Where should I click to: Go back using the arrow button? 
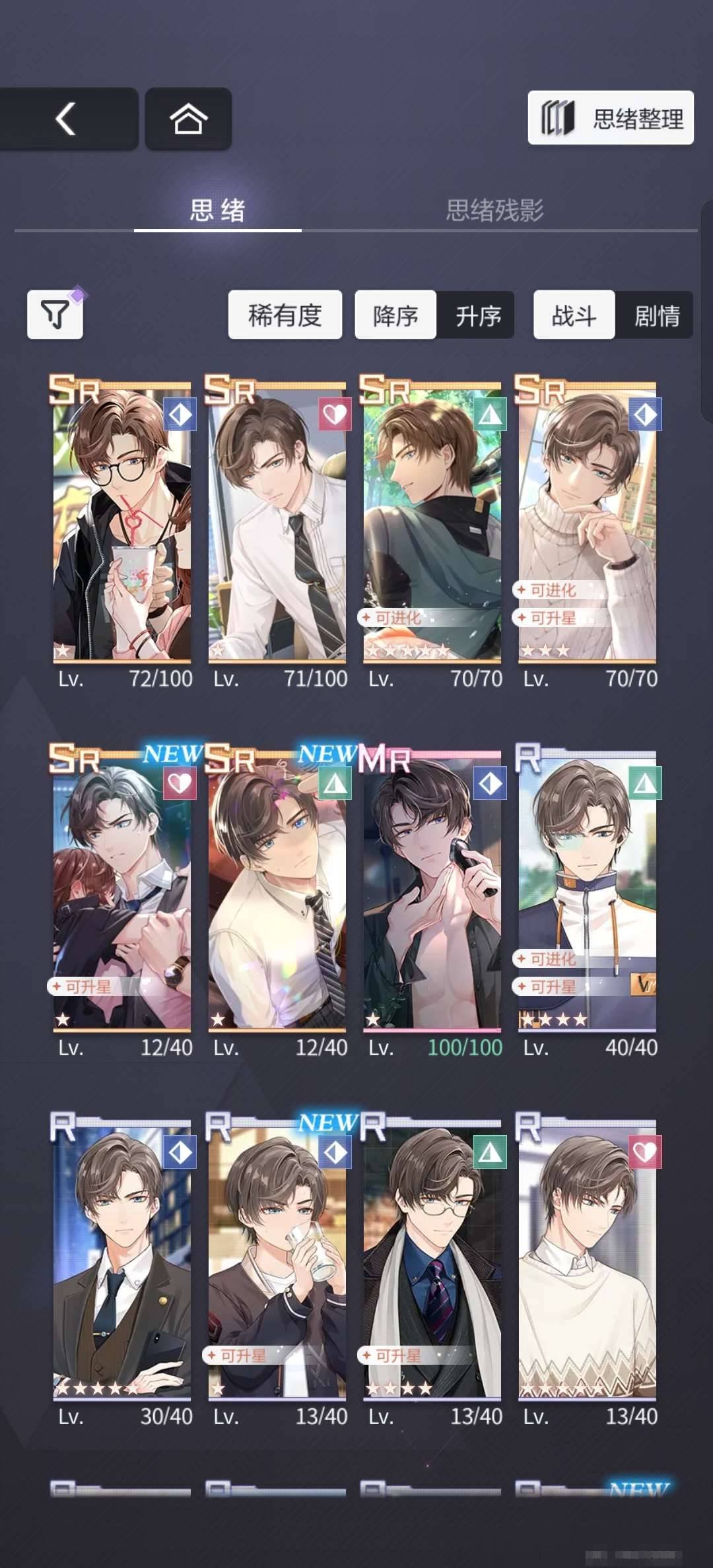click(67, 119)
